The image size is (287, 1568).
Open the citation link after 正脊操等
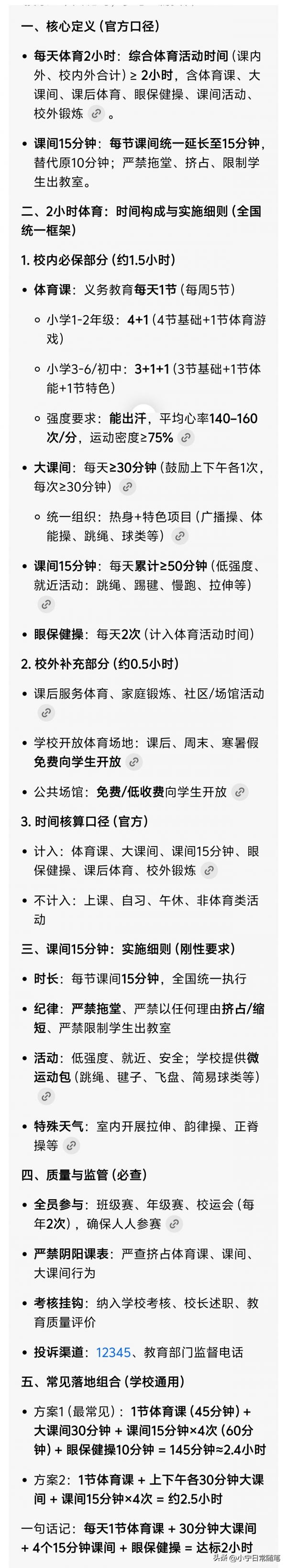click(x=71, y=1146)
